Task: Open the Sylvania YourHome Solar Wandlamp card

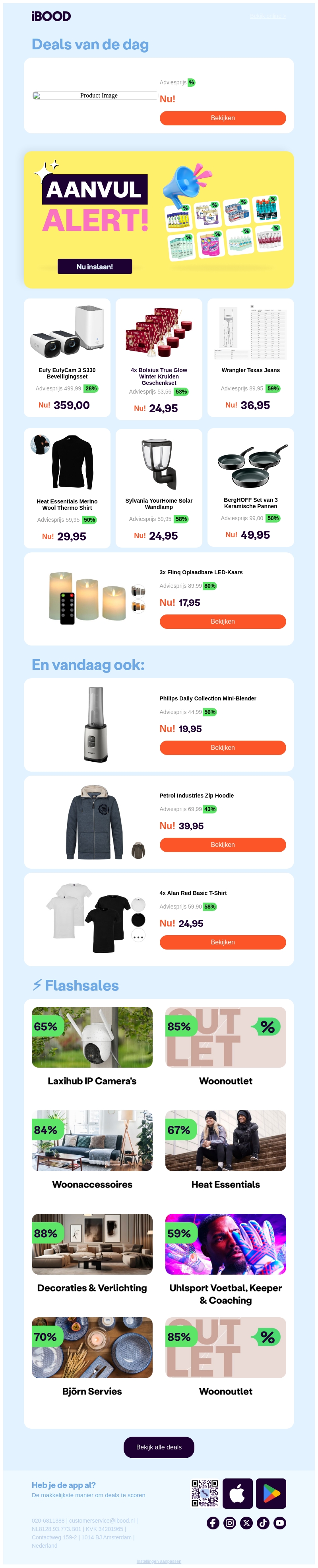Action: 159,488
